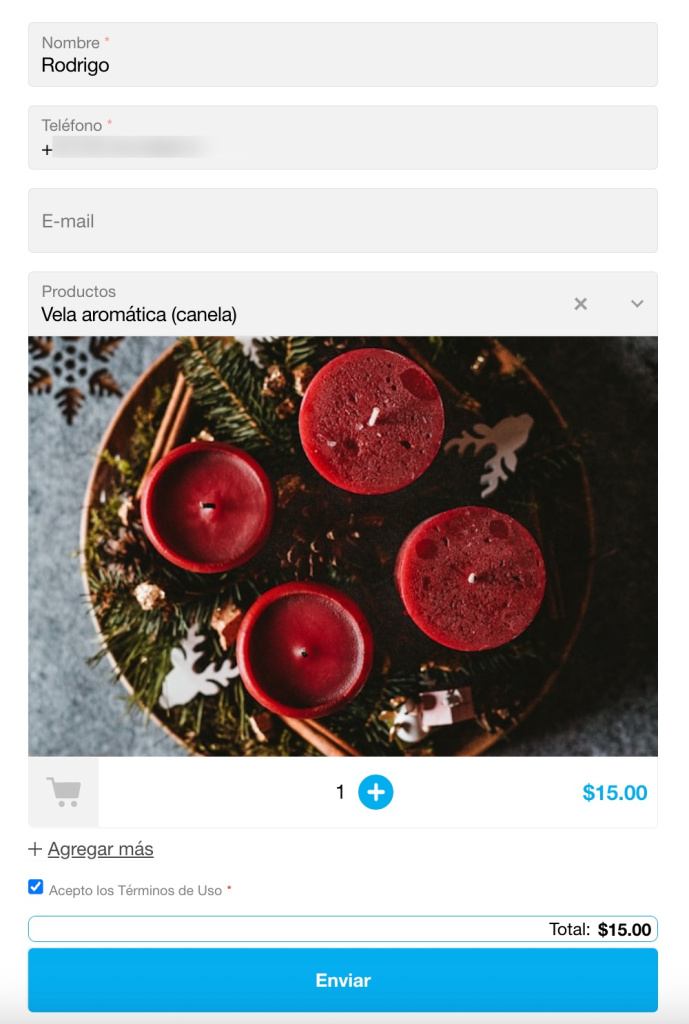The height and width of the screenshot is (1024, 689).
Task: Submit the form with Enviar
Action: [x=342, y=980]
